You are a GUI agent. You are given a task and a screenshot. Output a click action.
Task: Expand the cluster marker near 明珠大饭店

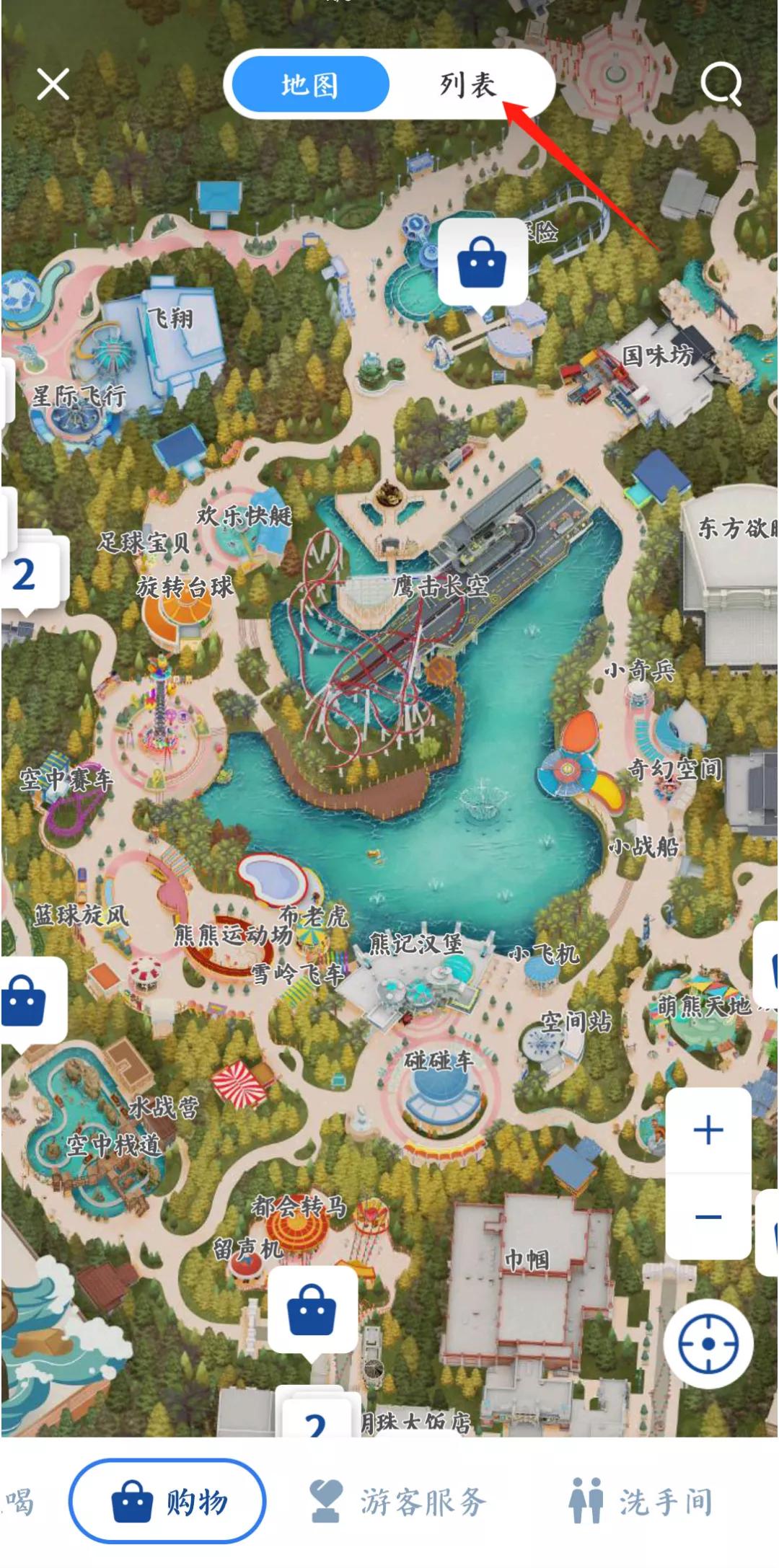coord(316,1422)
